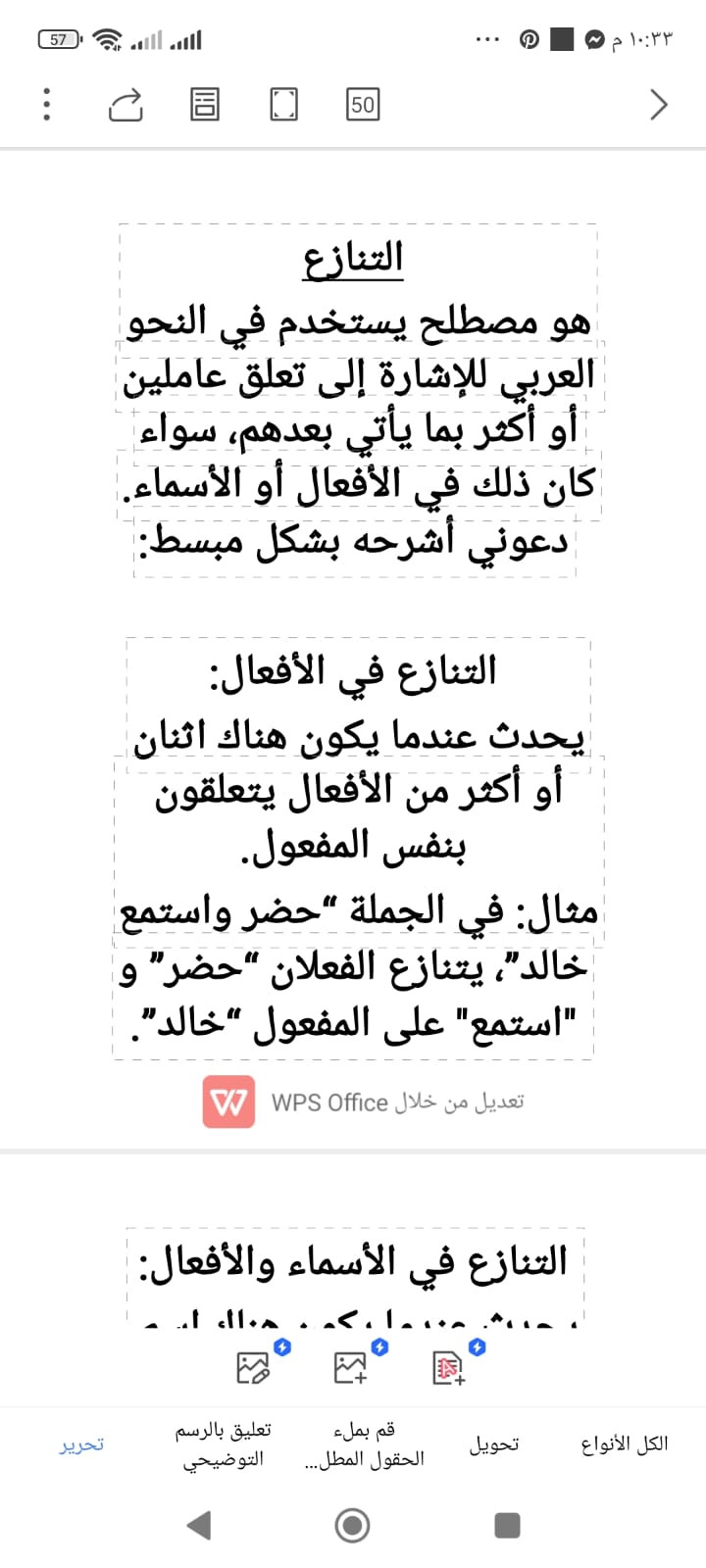The image size is (706, 1568).
Task: Tap the add PDF text tool icon
Action: click(449, 1366)
